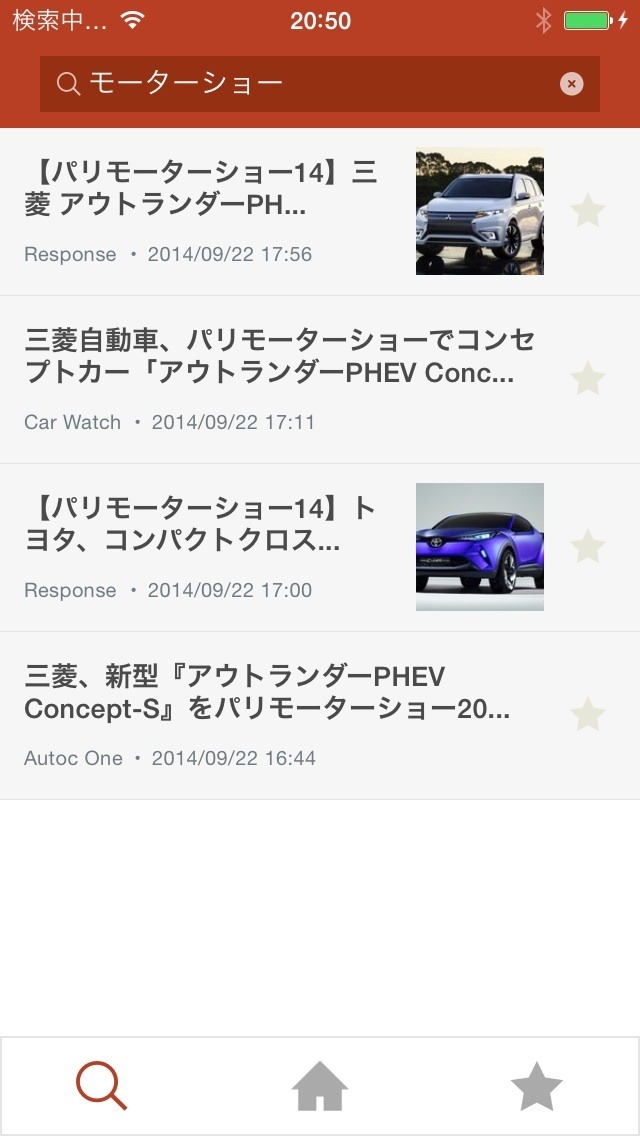Favorite the Response 17:00 article with its star
This screenshot has height=1136, width=640.
[x=588, y=547]
